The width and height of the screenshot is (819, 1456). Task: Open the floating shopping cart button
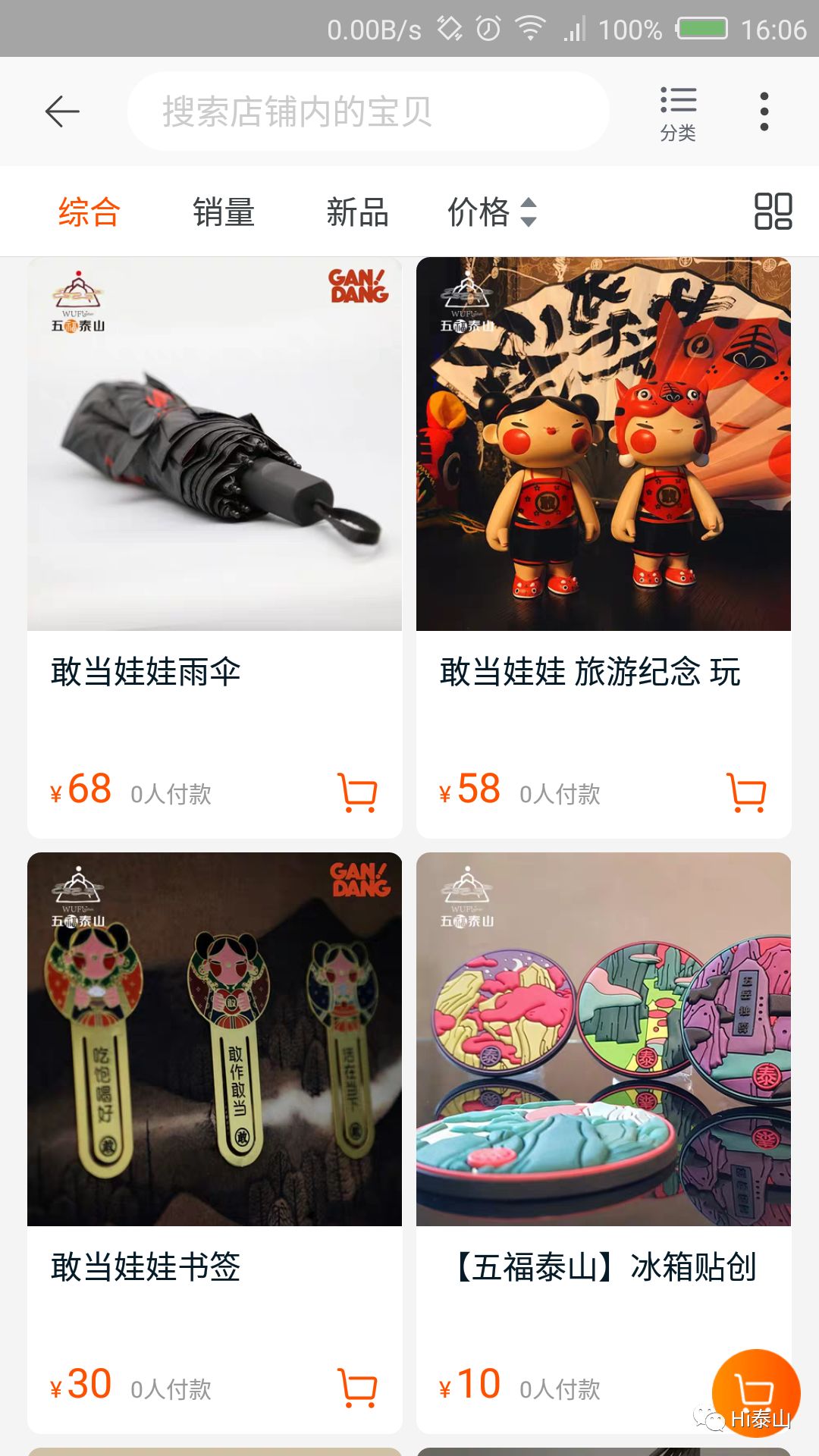pos(755,1392)
